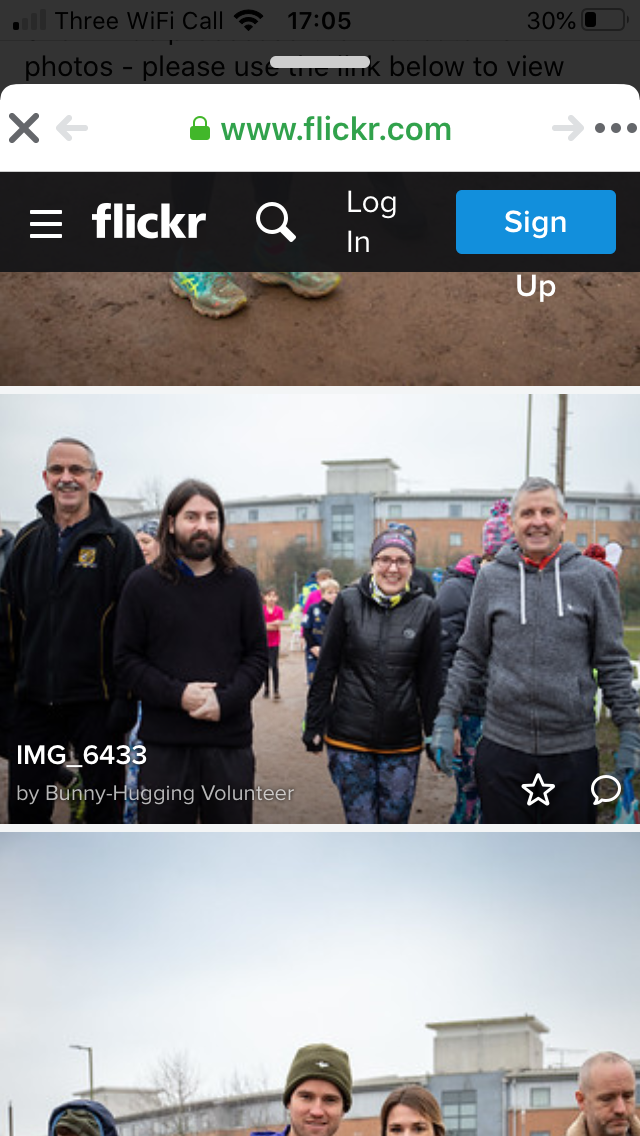
Task: Tap the www.flickr.com address bar
Action: pos(320,129)
